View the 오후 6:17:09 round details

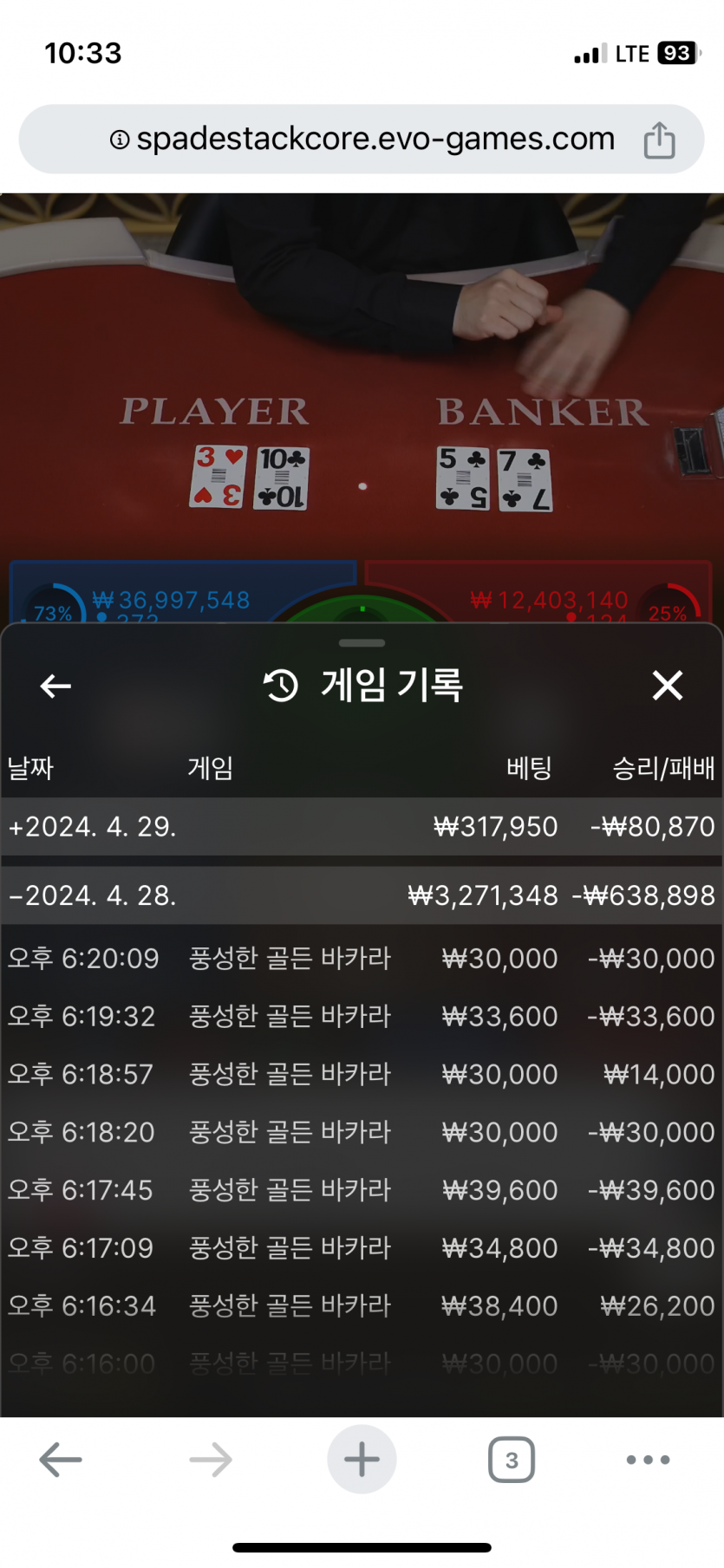(x=361, y=1248)
